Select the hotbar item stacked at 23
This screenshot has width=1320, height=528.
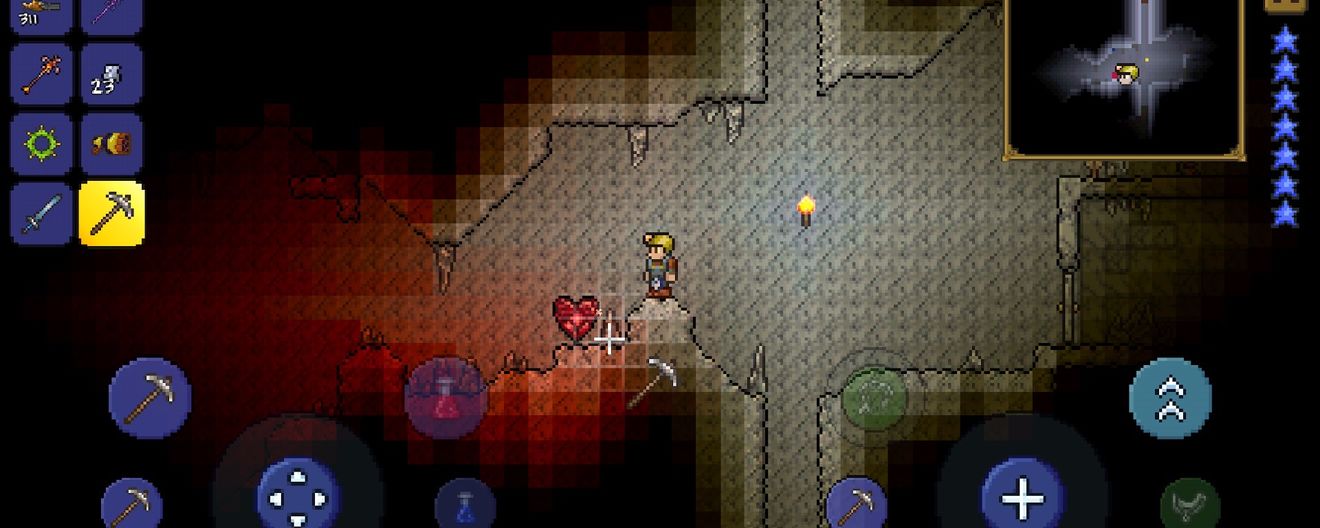pyautogui.click(x=111, y=75)
